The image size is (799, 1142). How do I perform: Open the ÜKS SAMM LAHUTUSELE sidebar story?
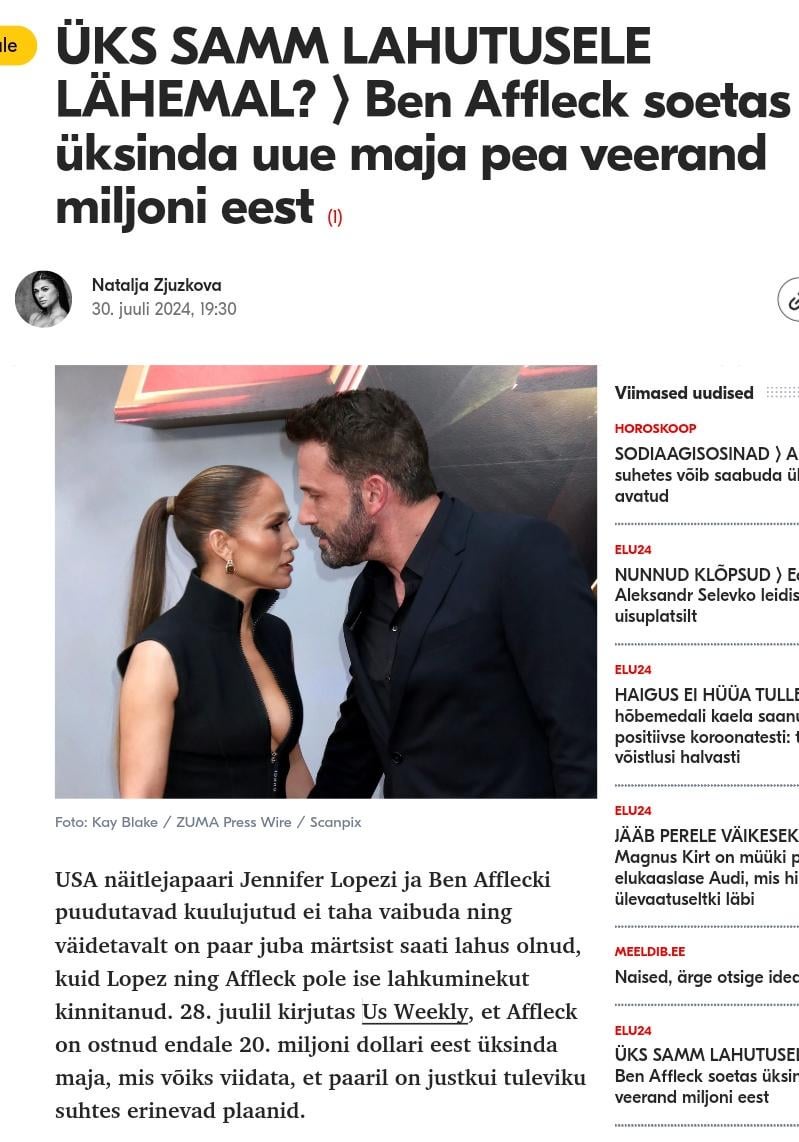(706, 1075)
